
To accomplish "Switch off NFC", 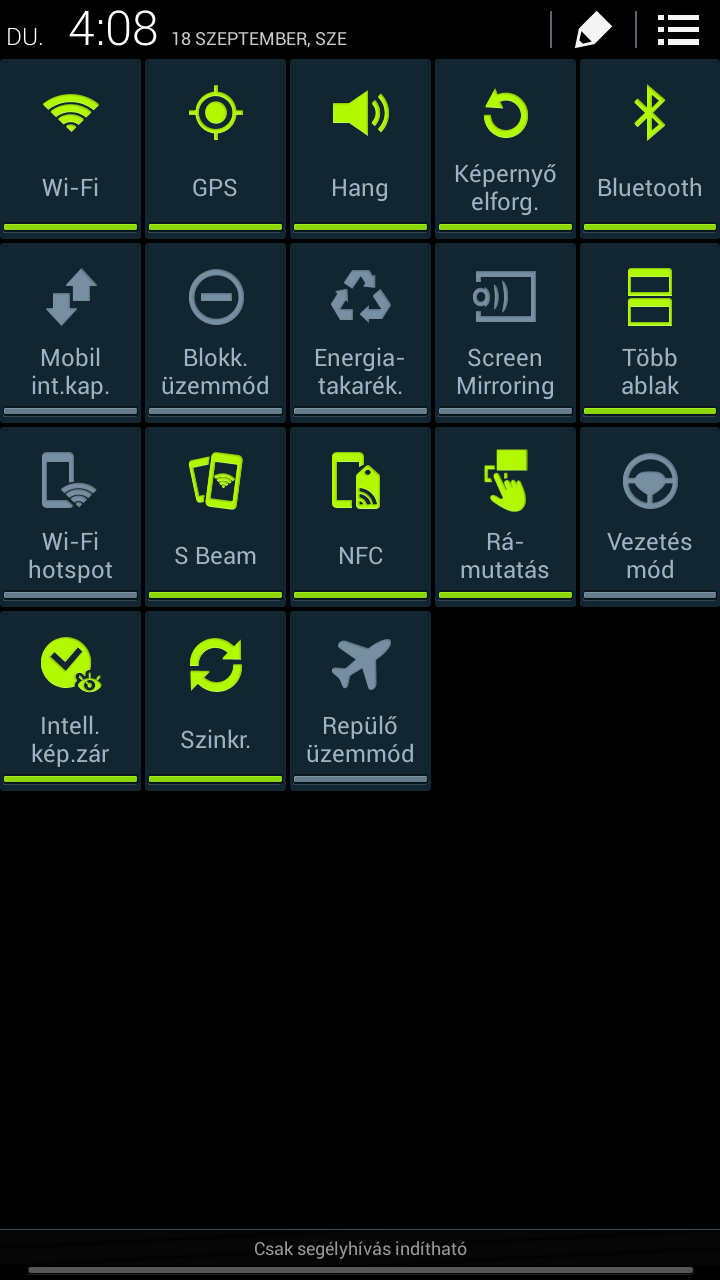I will 360,514.
